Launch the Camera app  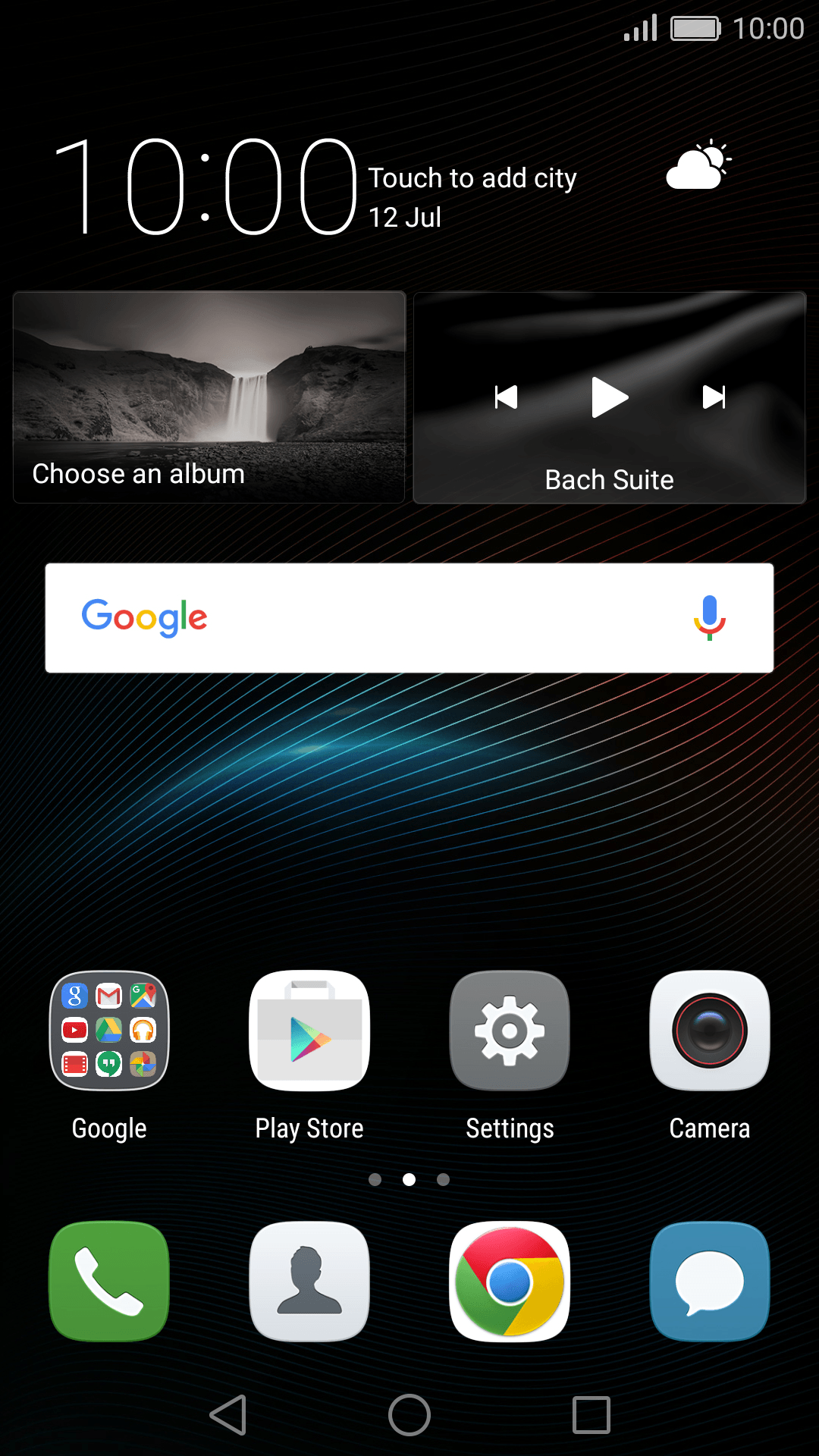point(710,1031)
